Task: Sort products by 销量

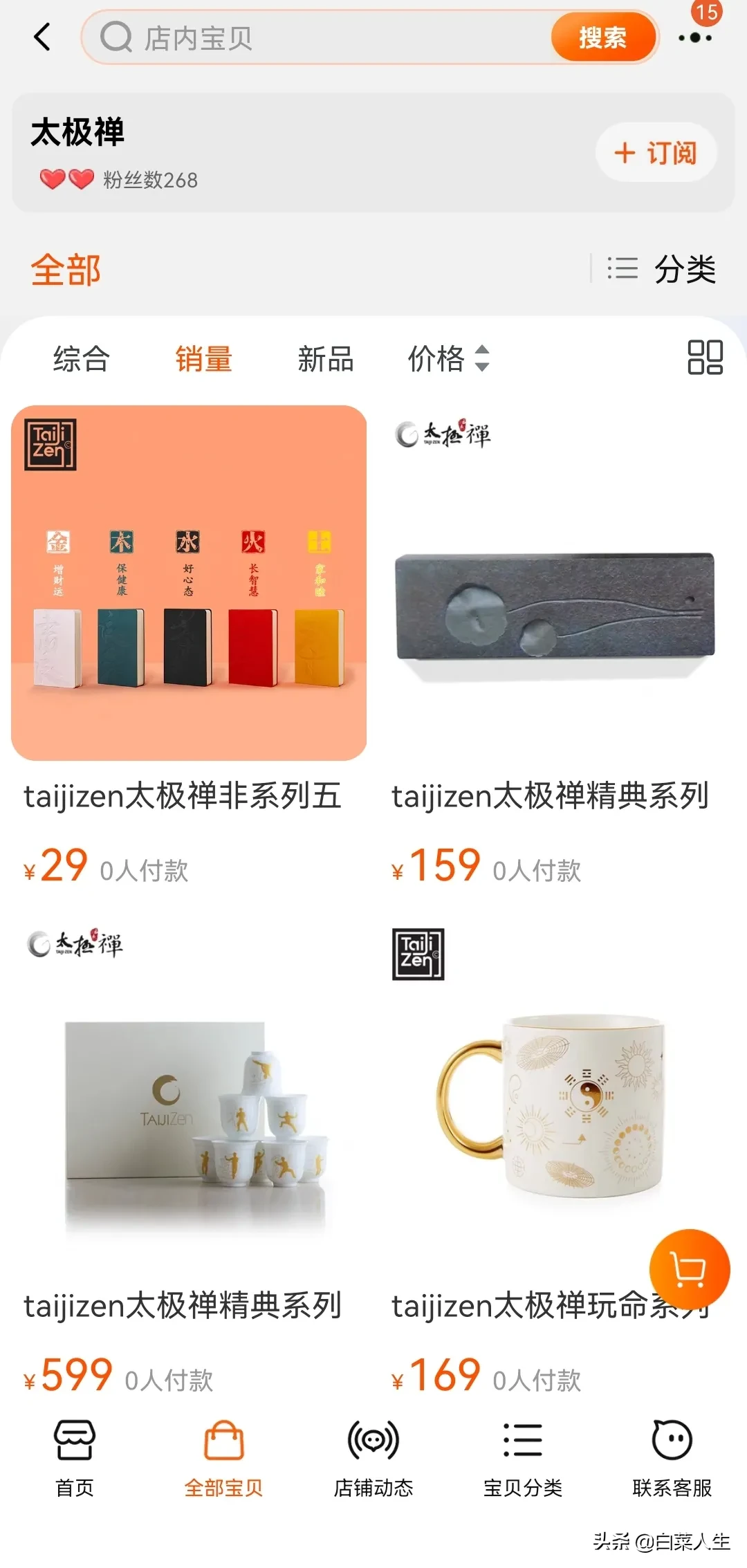Action: [x=203, y=359]
